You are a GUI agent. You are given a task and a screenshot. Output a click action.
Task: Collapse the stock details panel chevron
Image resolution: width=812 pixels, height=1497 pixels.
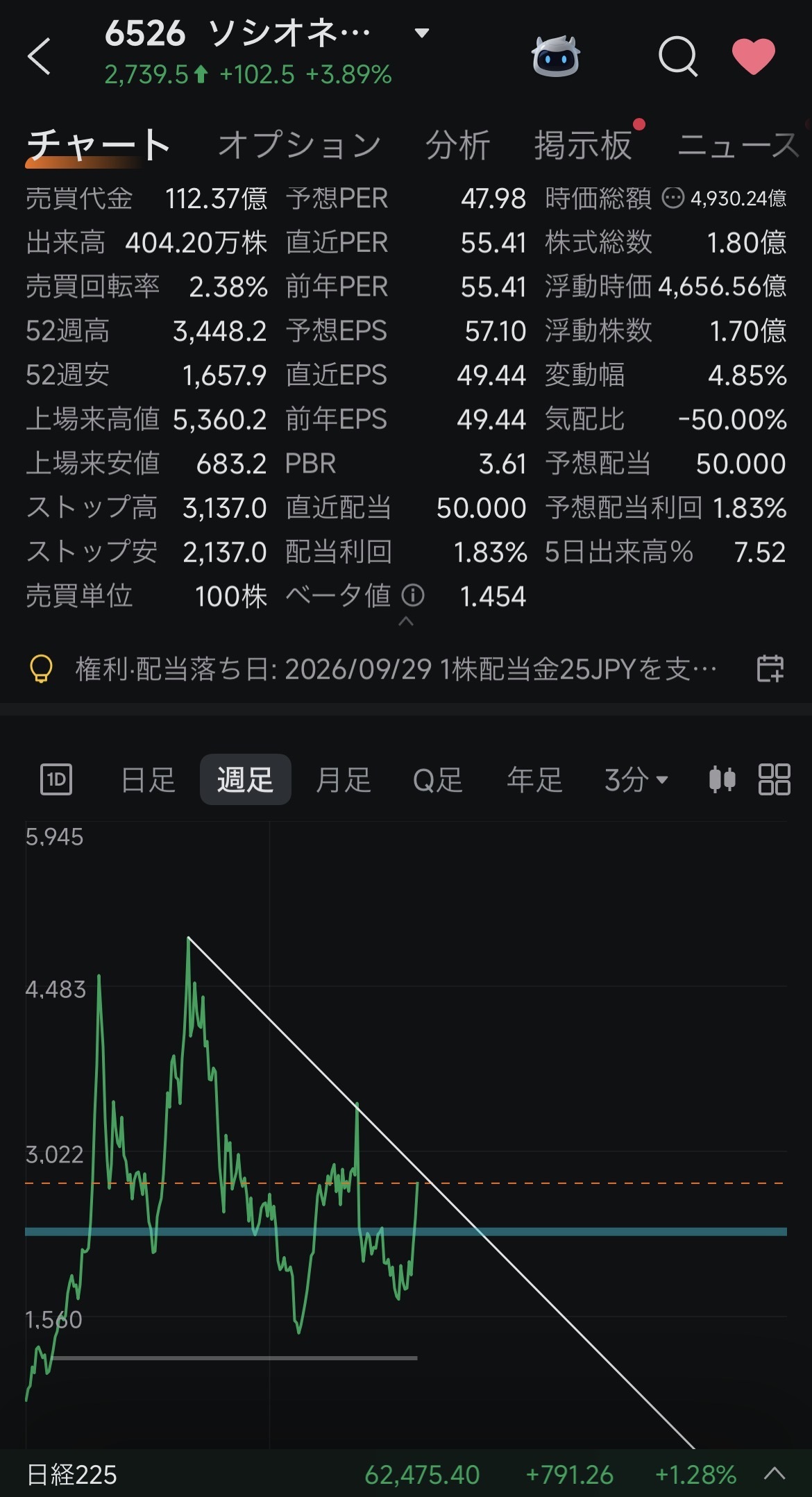[406, 622]
